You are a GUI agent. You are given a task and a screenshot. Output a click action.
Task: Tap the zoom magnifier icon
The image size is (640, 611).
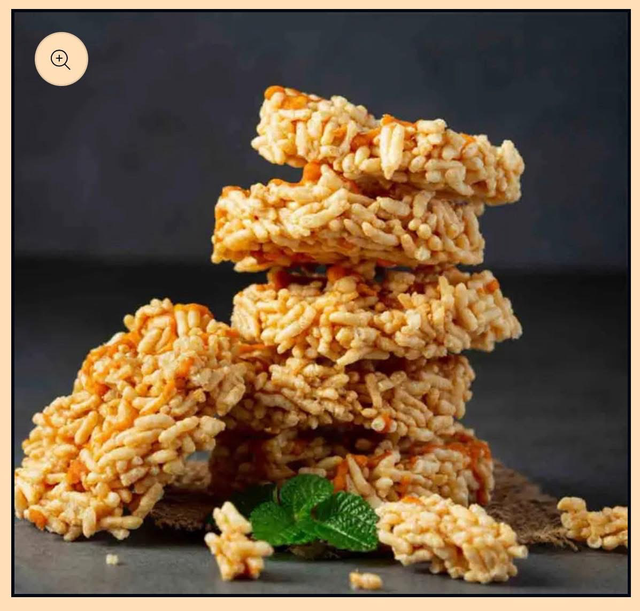(61, 59)
